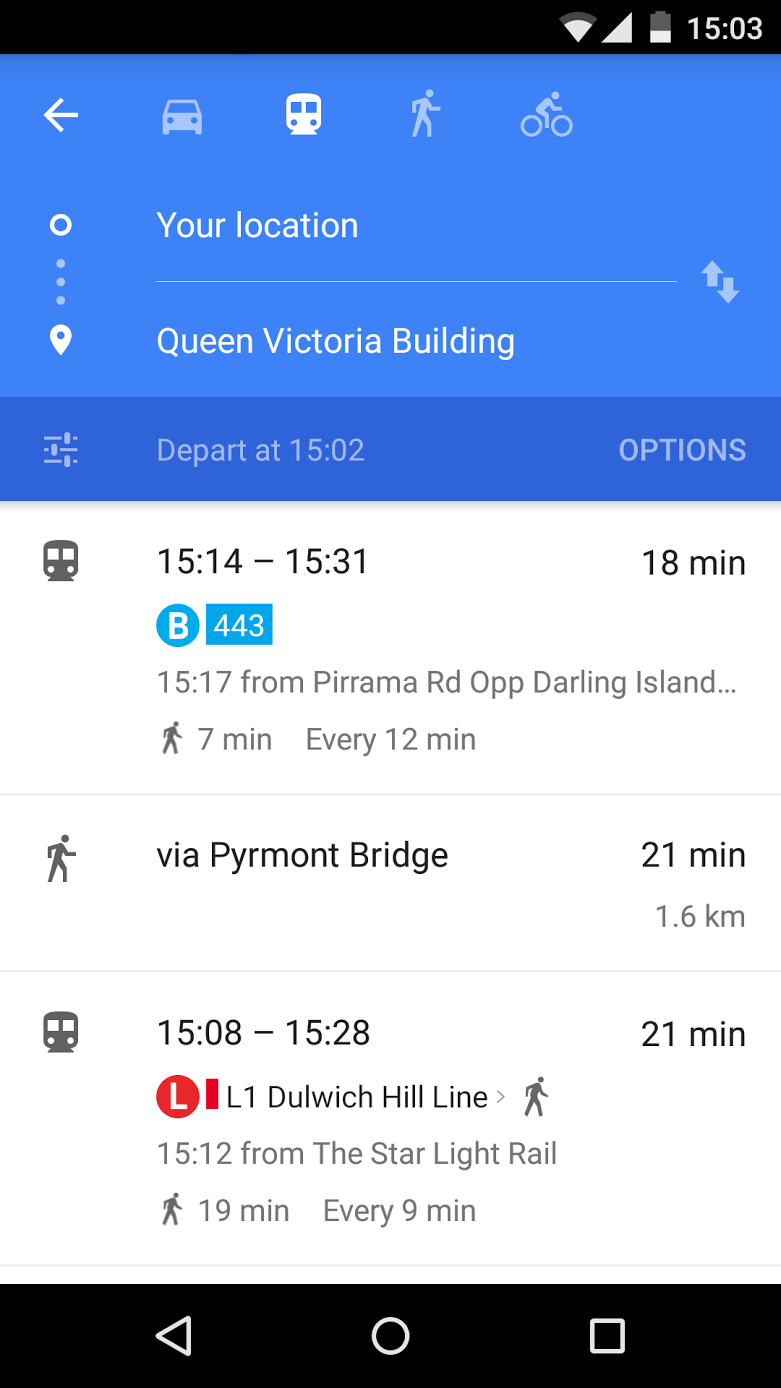Tap the L1 red line badge
This screenshot has width=781, height=1388.
(176, 1096)
